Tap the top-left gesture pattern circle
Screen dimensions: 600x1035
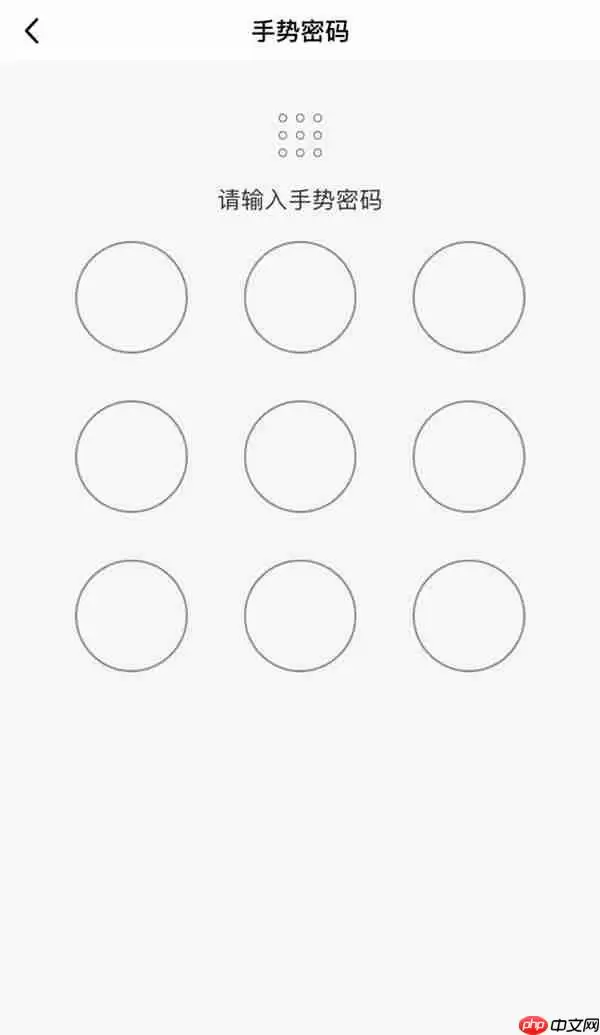pos(131,297)
